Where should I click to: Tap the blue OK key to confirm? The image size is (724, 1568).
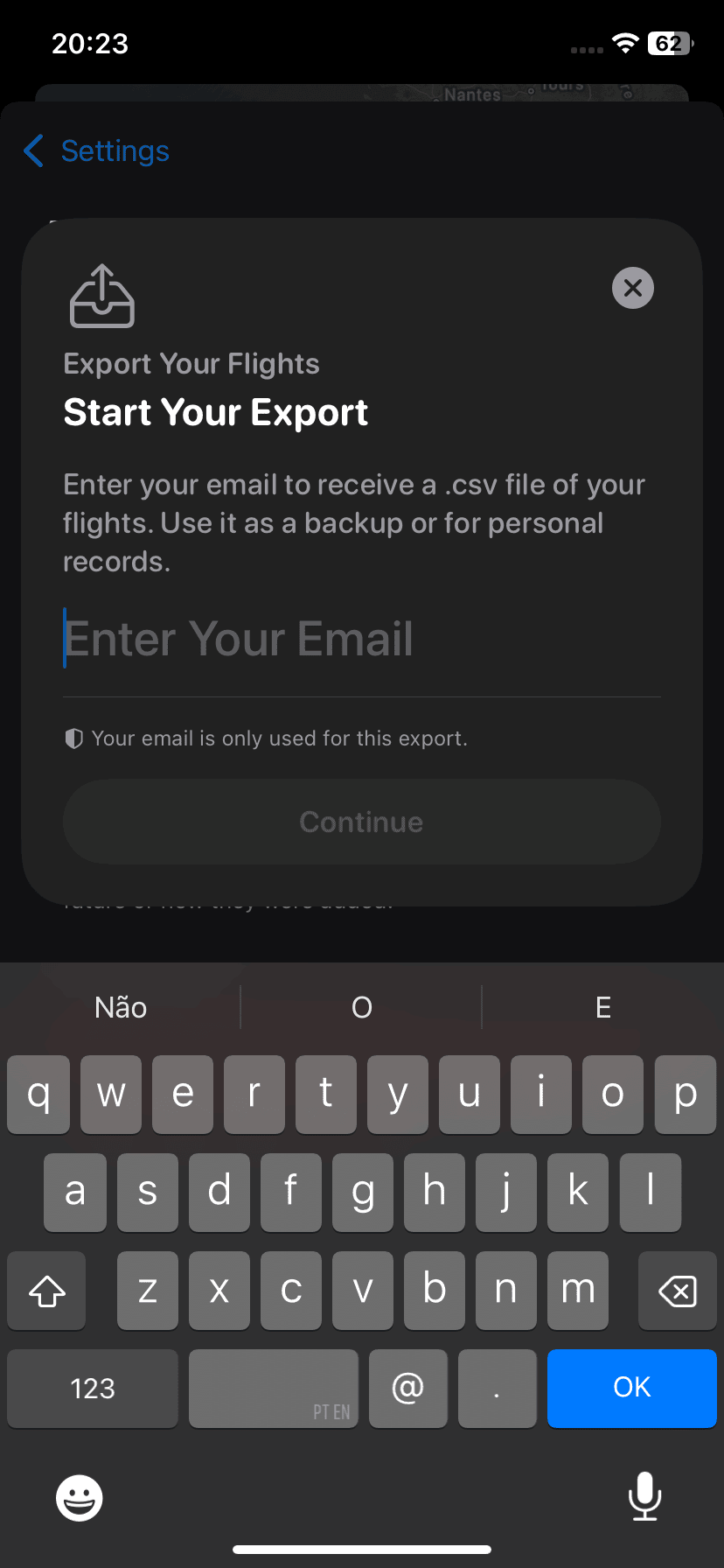pyautogui.click(x=631, y=1388)
